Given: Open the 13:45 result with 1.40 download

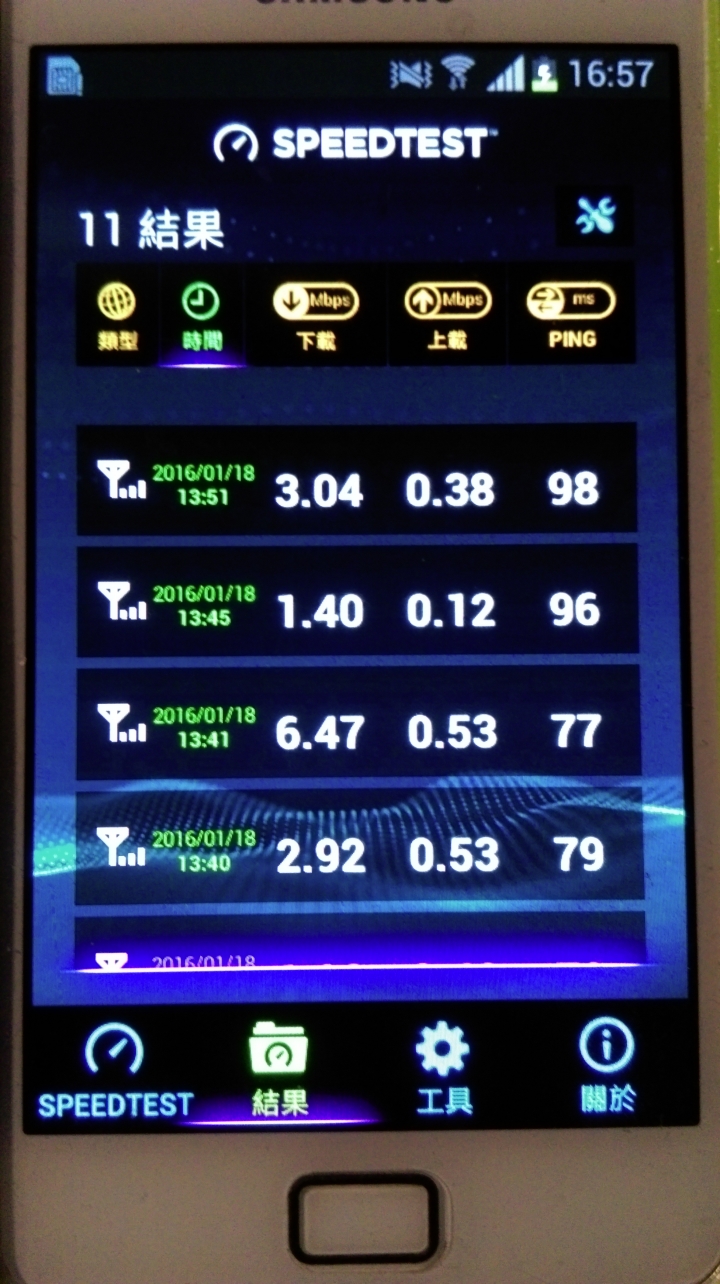Looking at the screenshot, I should [x=357, y=602].
